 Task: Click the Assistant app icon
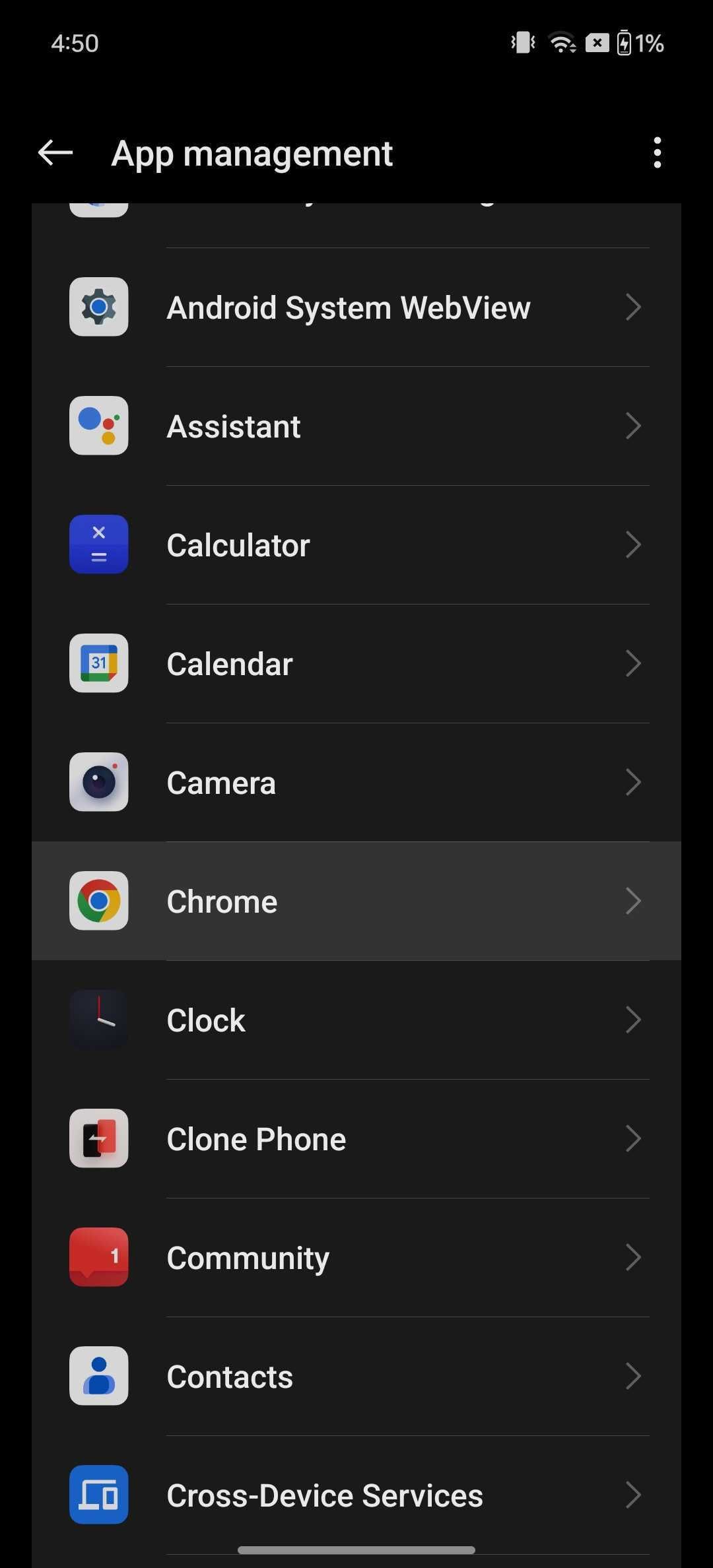98,426
